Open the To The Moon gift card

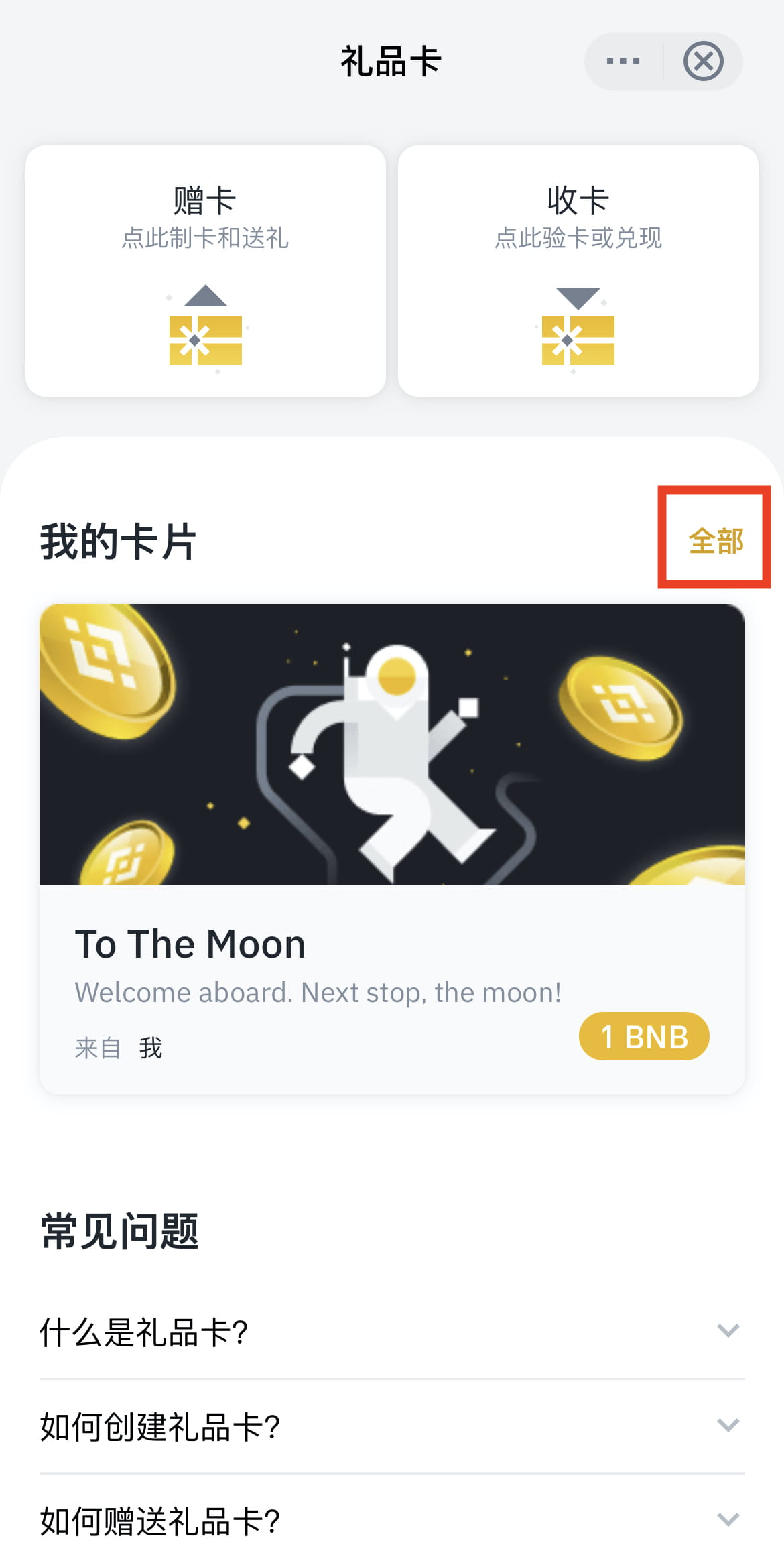tap(392, 849)
